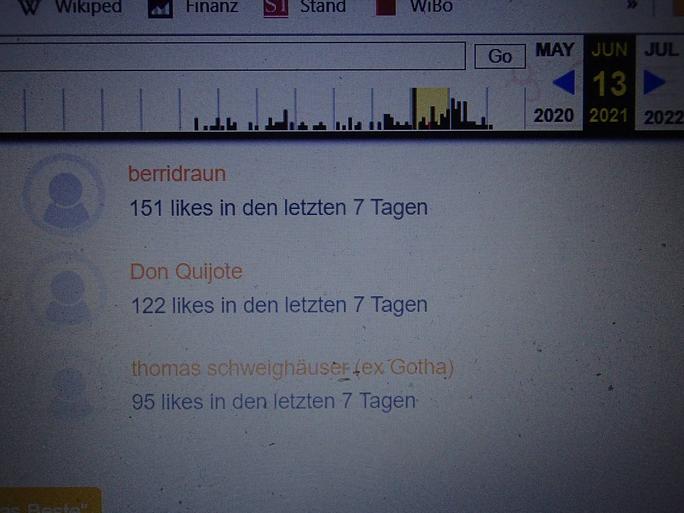Open the Wikiped bookmark
This screenshot has width=684, height=513.
point(70,7)
